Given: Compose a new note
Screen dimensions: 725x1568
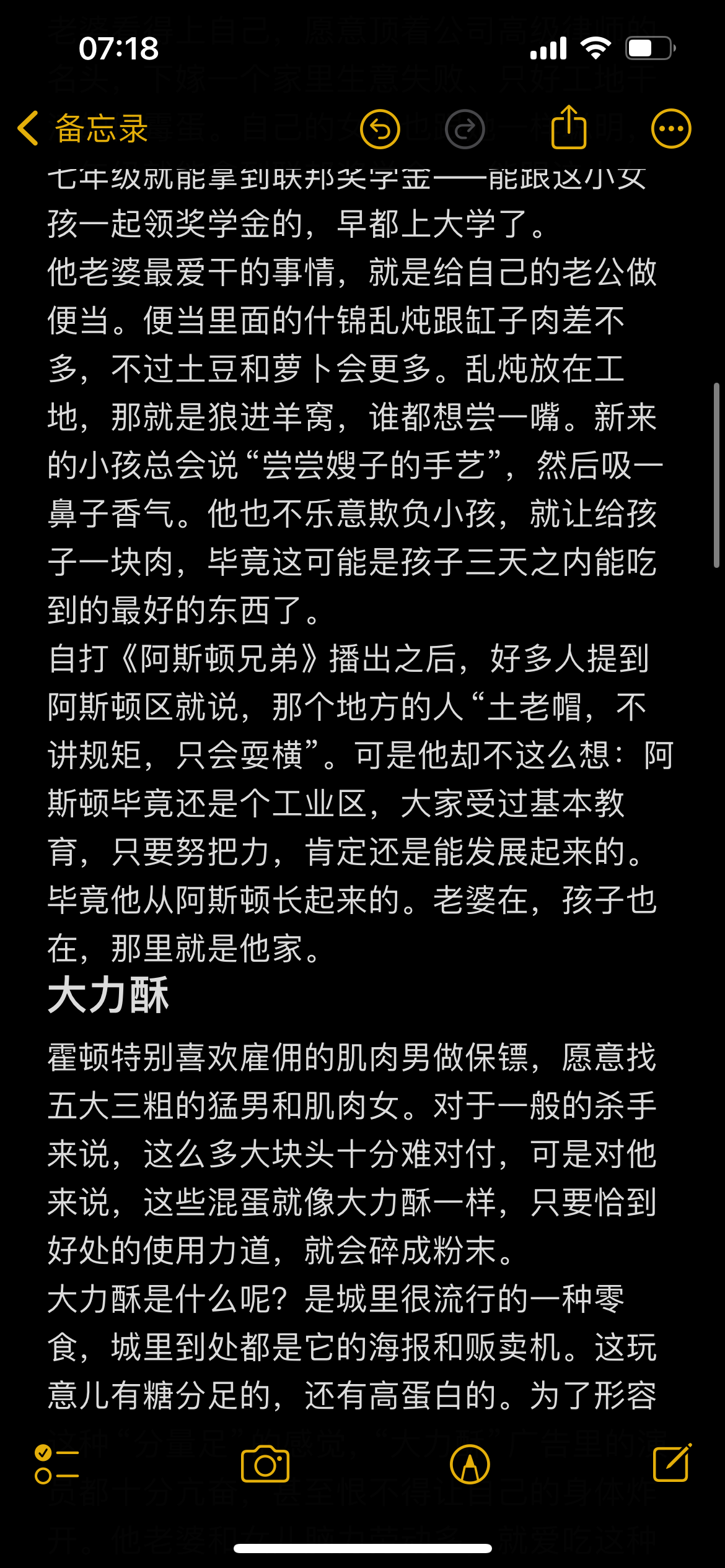Looking at the screenshot, I should pyautogui.click(x=672, y=1463).
